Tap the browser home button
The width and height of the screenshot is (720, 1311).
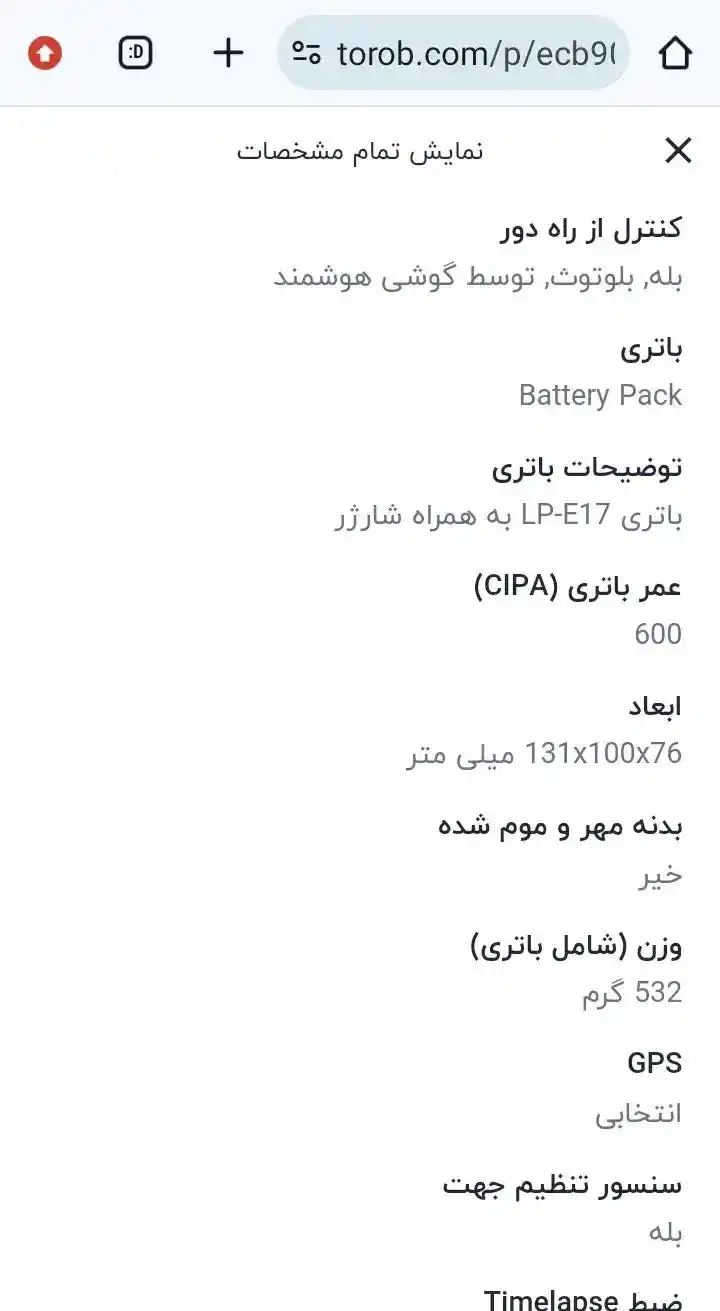click(x=676, y=53)
